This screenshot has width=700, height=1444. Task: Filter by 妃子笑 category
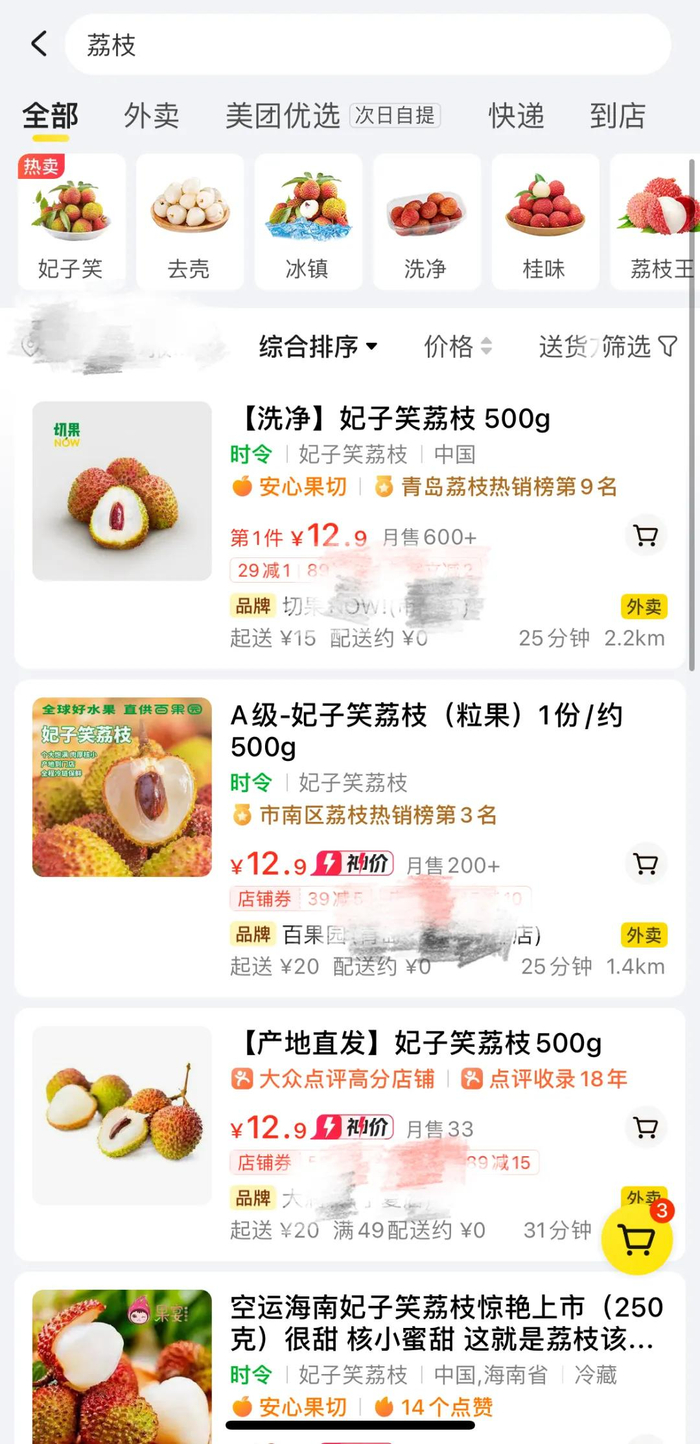[x=71, y=222]
